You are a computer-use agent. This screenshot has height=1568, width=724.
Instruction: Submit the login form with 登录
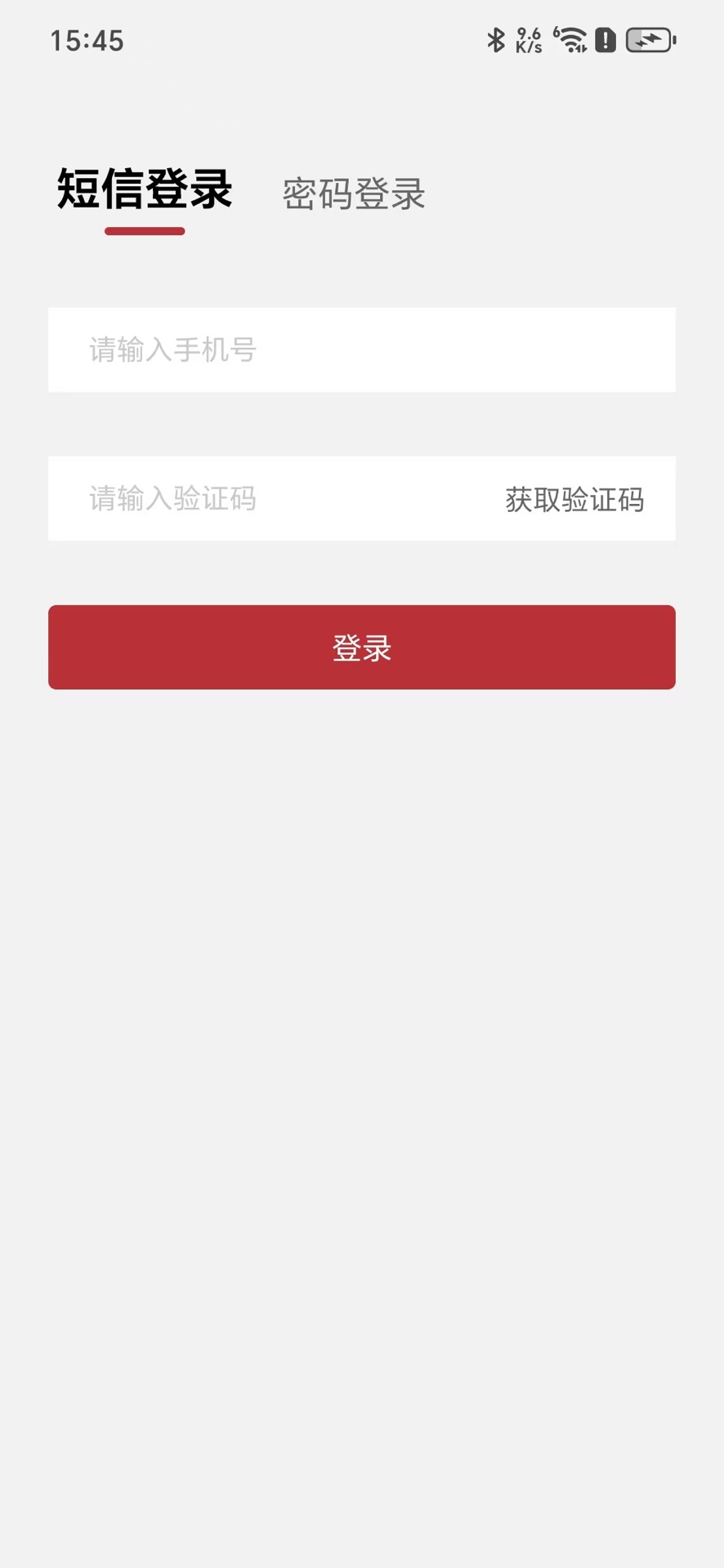point(362,647)
